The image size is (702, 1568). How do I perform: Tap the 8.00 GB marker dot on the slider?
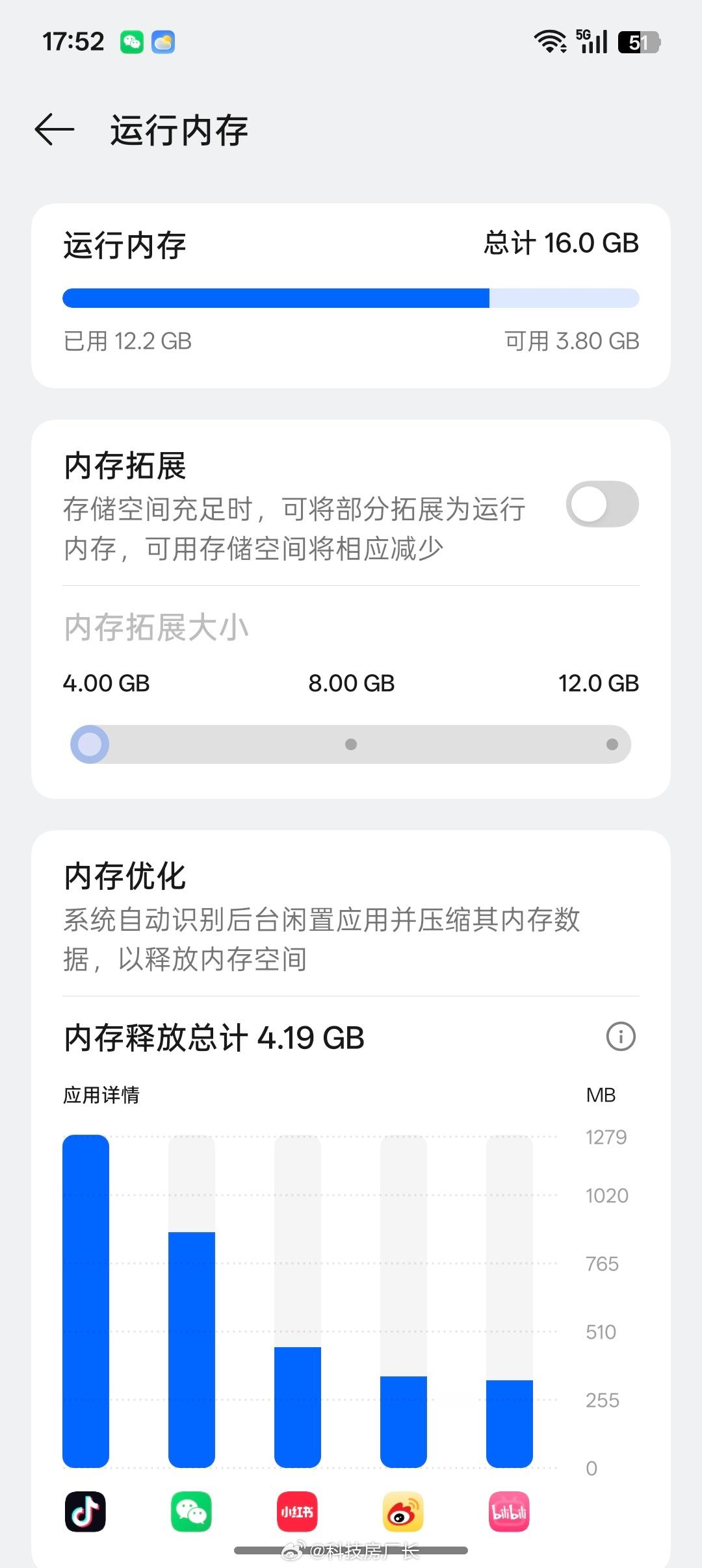(x=350, y=744)
